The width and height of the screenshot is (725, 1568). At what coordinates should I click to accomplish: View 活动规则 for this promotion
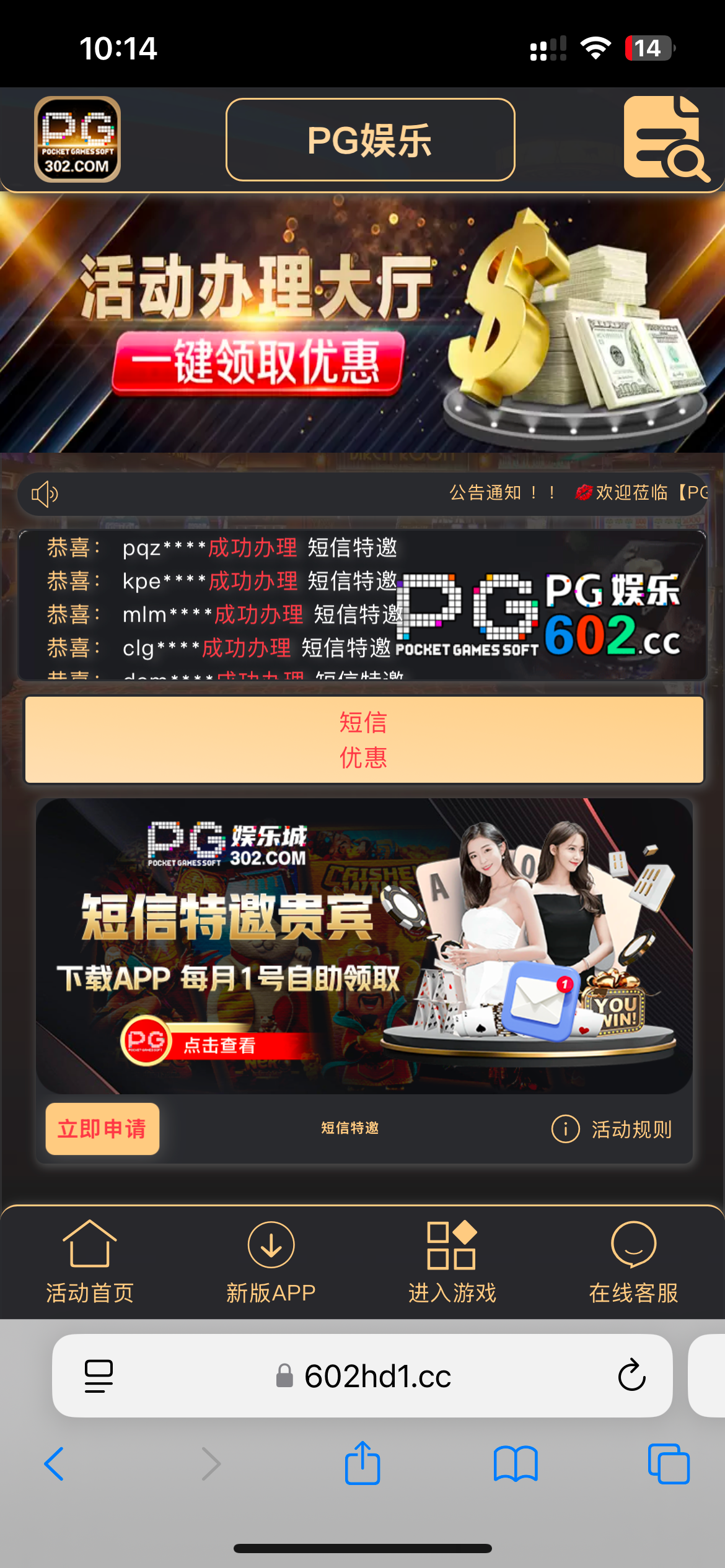click(x=612, y=1129)
